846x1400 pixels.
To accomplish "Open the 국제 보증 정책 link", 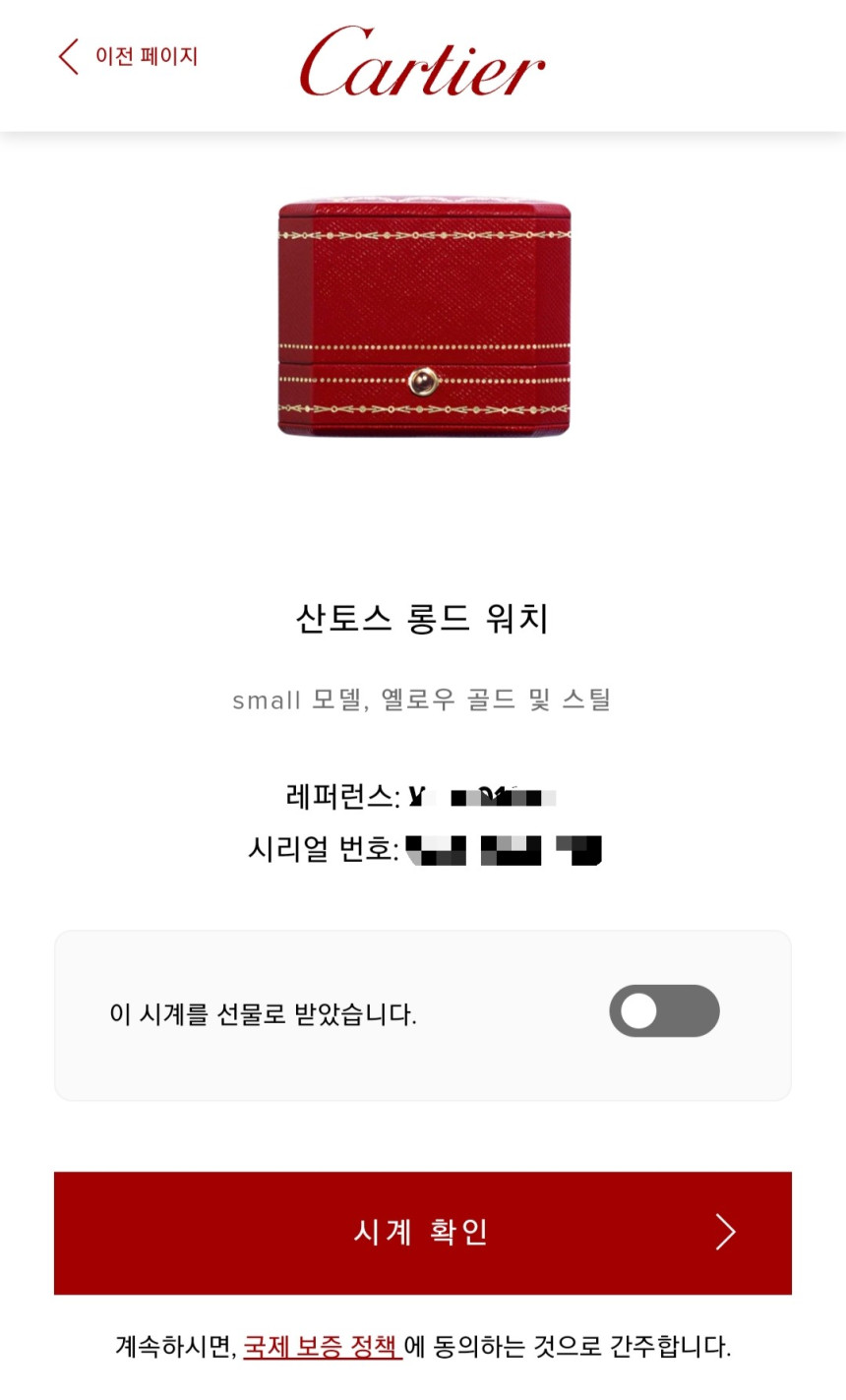I will click(x=322, y=1346).
